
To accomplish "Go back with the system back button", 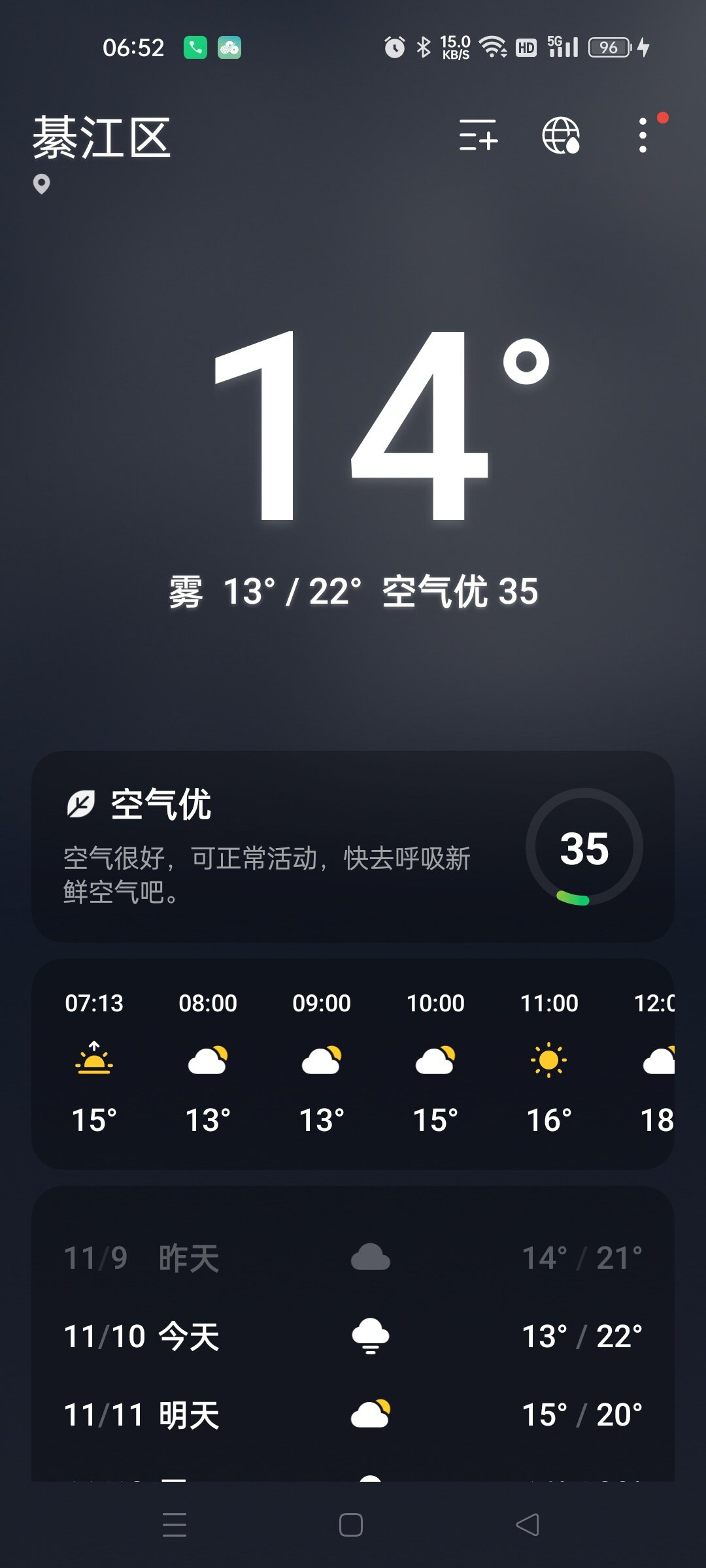I will coord(528,1525).
